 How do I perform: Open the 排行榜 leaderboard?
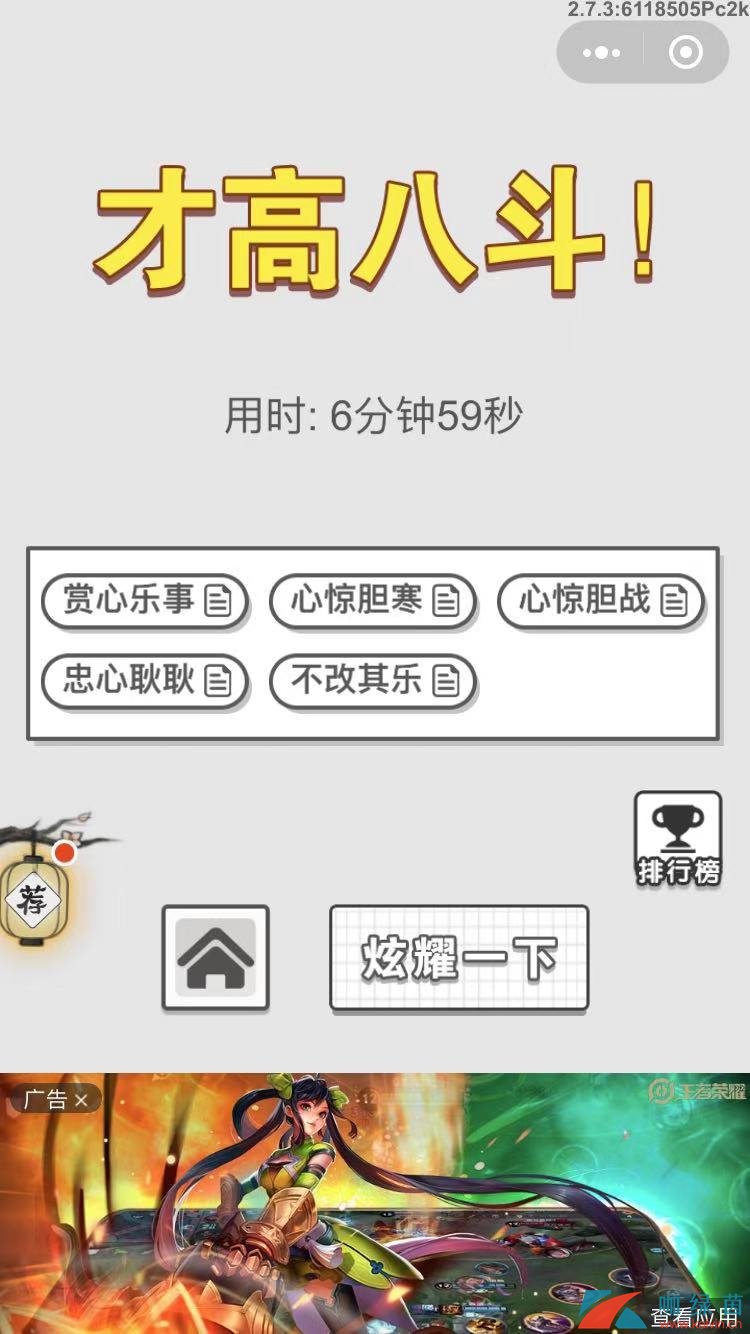click(x=677, y=840)
